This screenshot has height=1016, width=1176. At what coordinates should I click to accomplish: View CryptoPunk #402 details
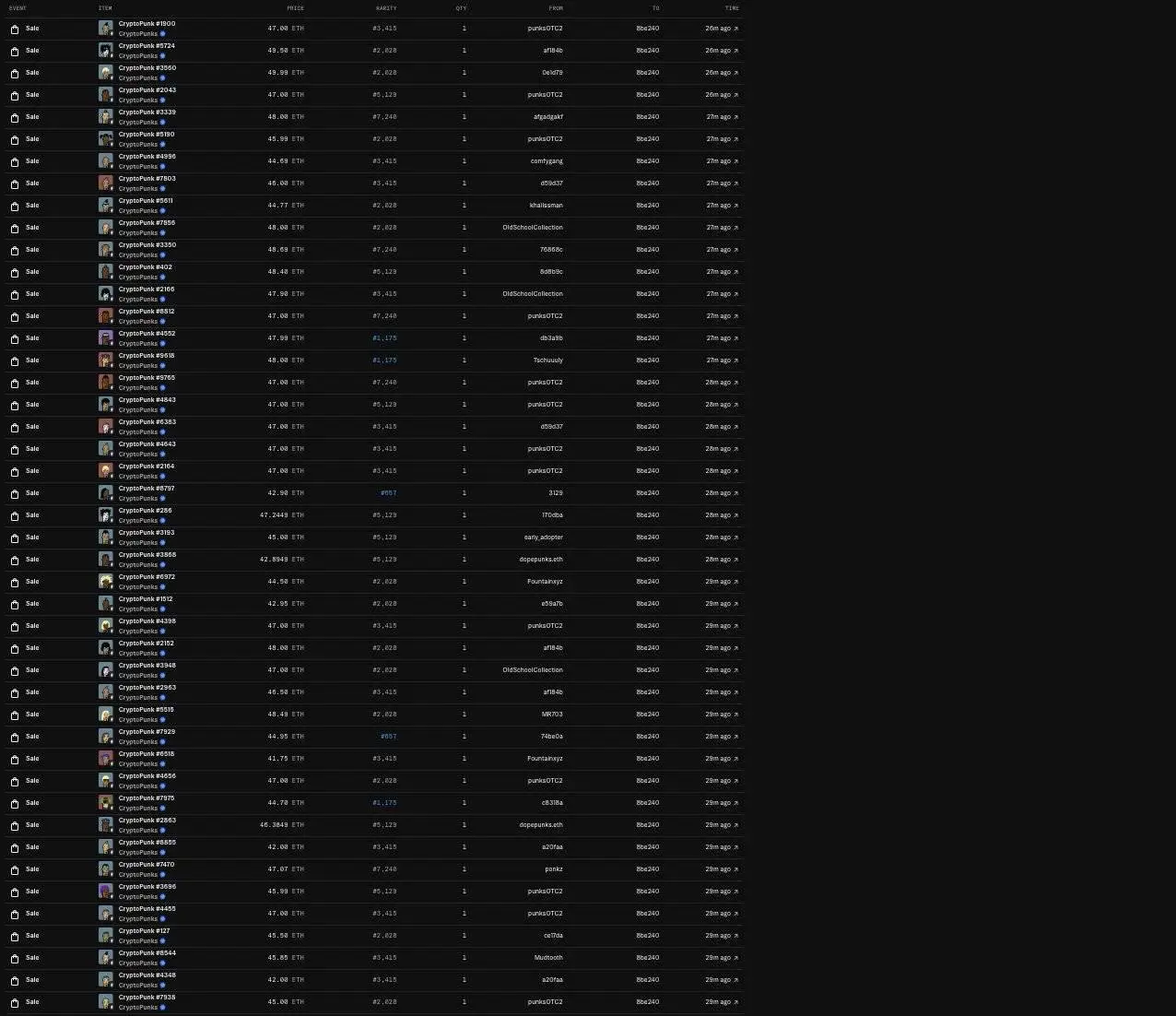[145, 267]
